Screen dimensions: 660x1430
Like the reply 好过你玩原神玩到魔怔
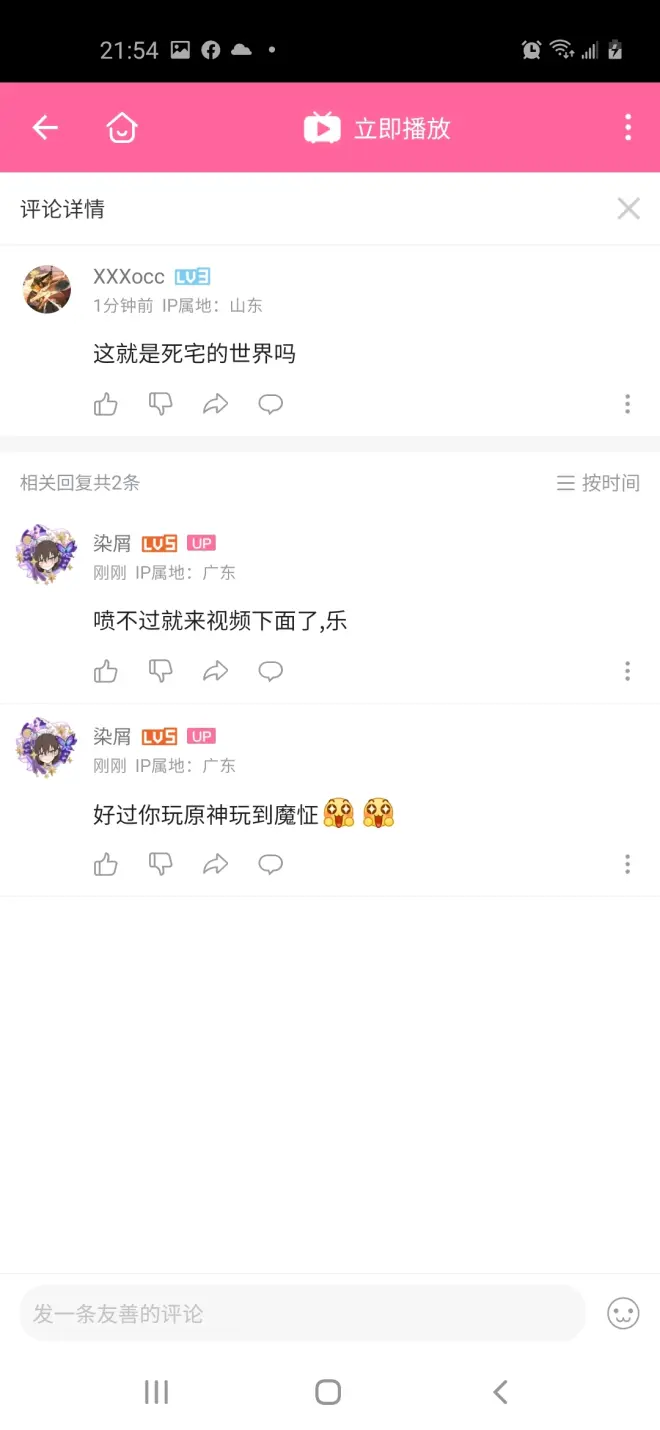(106, 864)
